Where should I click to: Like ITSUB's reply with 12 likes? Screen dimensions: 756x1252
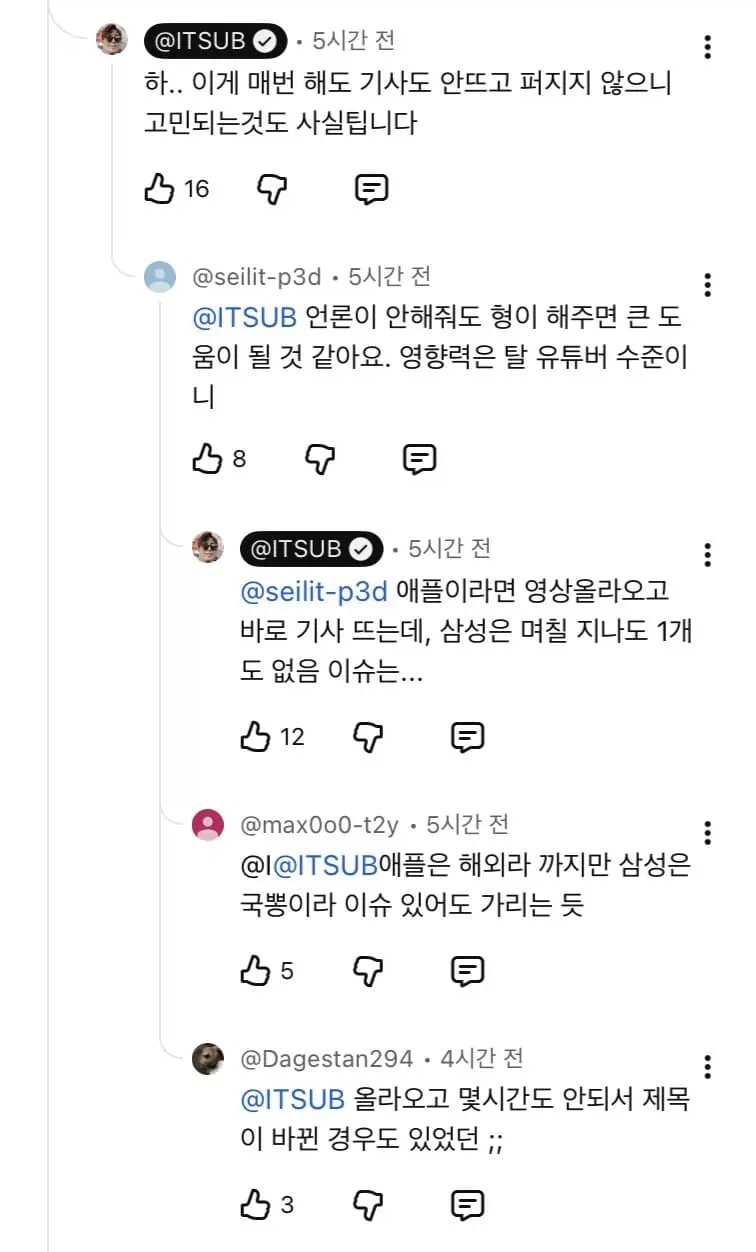point(256,737)
